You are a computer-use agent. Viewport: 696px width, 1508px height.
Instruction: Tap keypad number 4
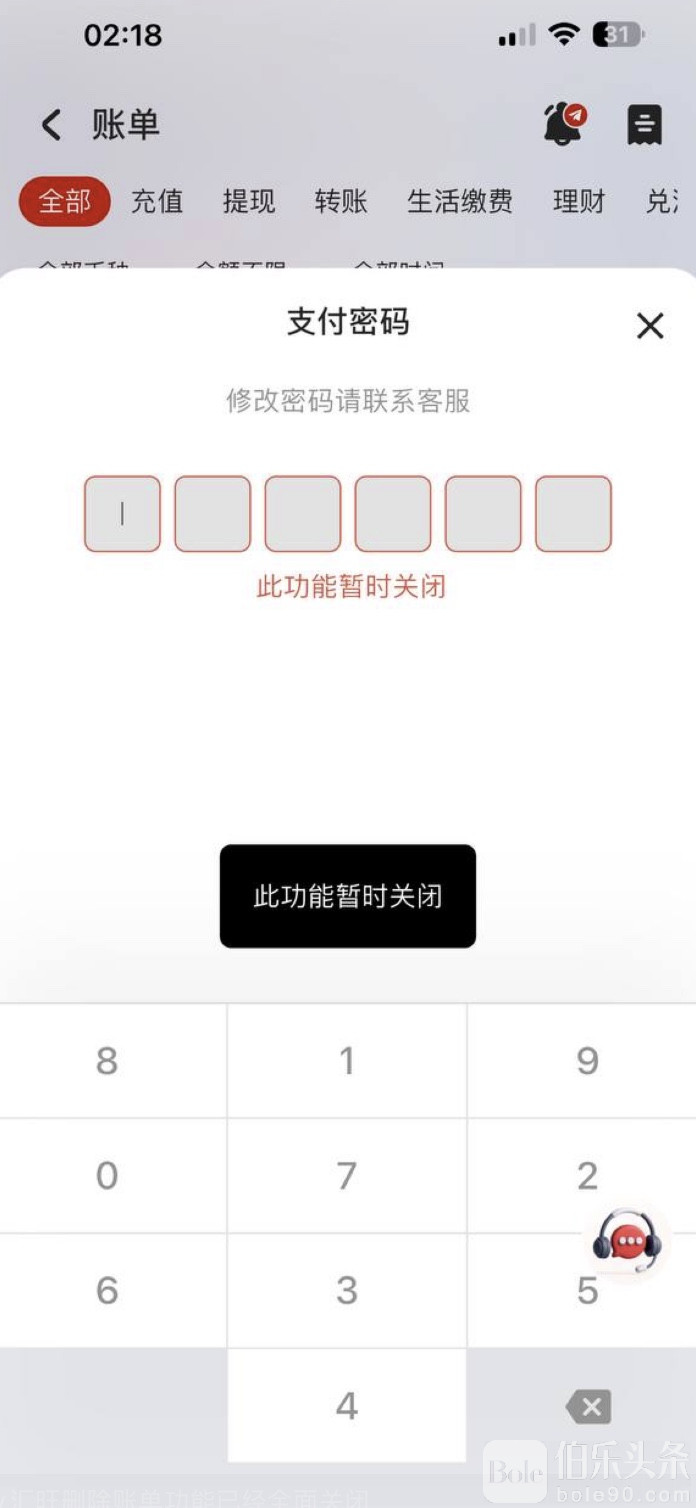(x=347, y=1406)
